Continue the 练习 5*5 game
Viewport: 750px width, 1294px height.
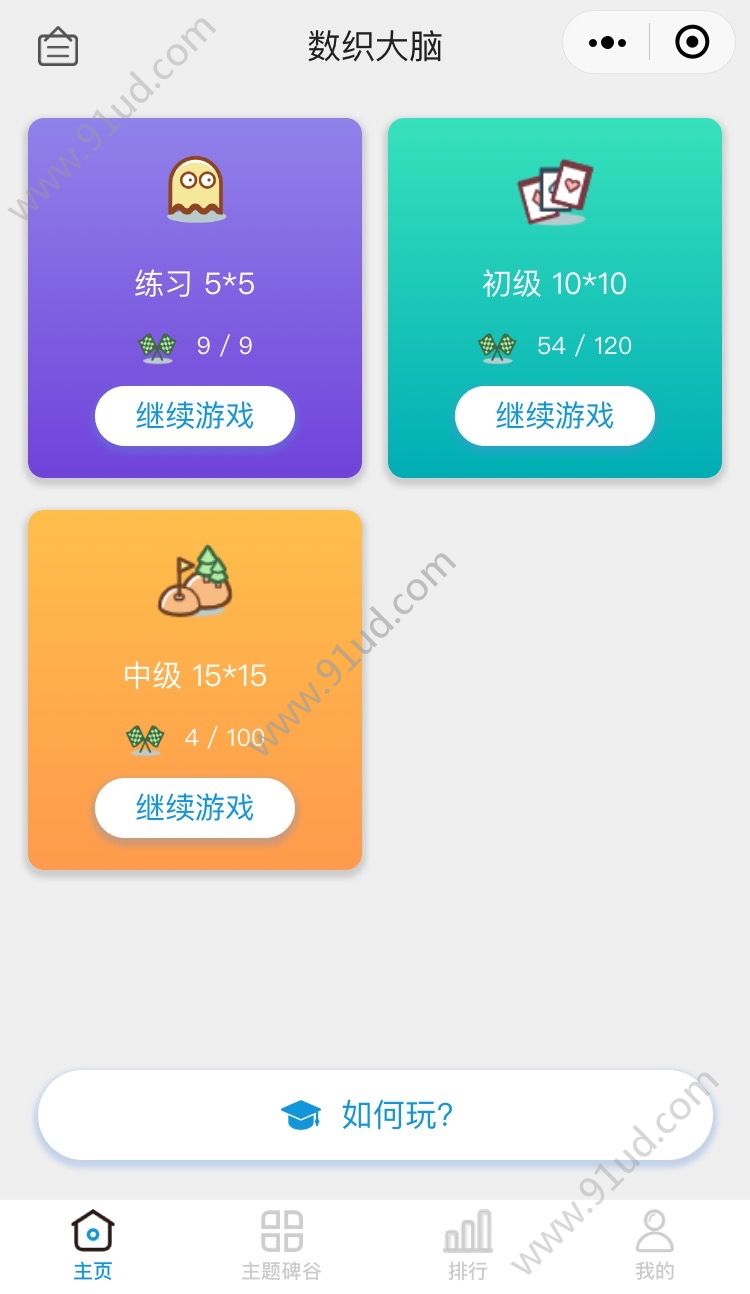click(195, 416)
